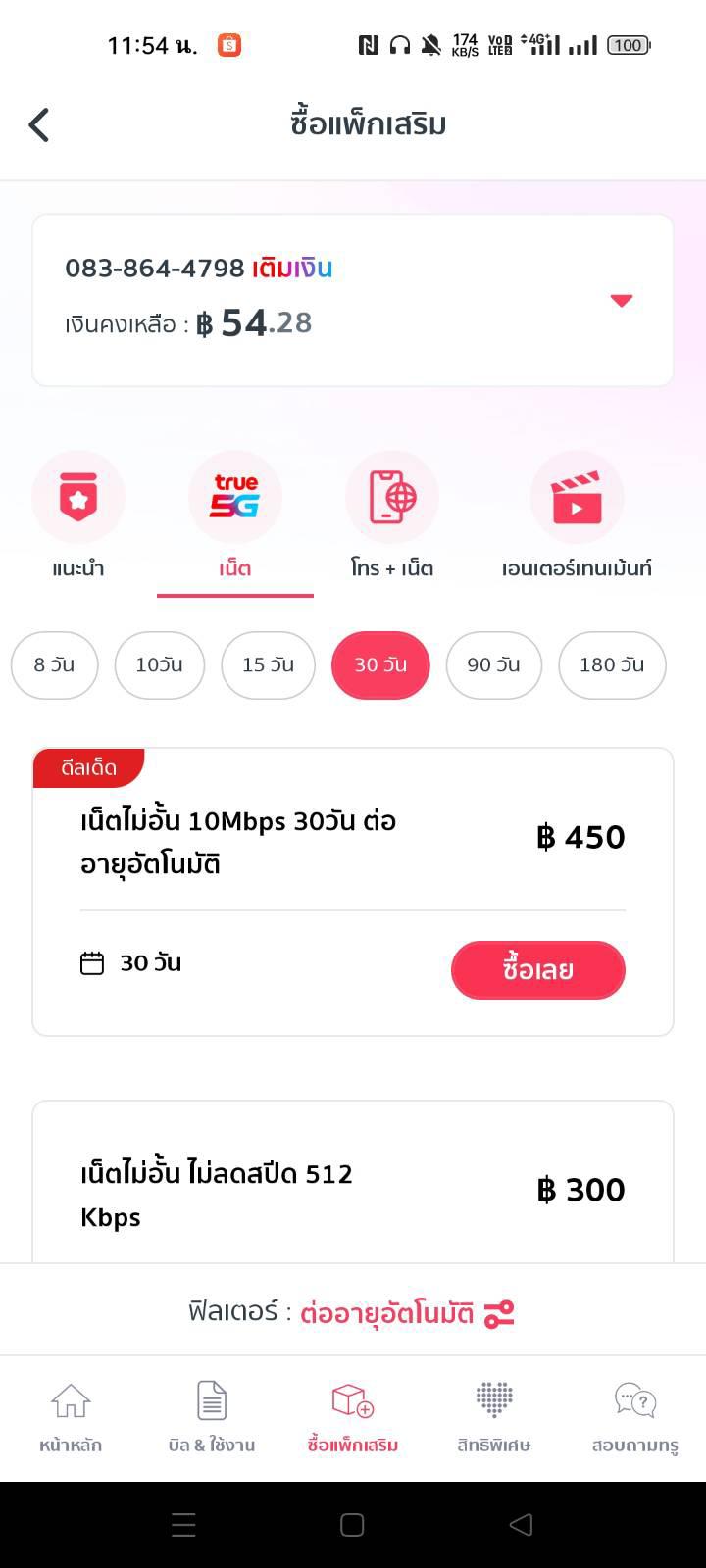Viewport: 706px width, 1568px height.
Task: Pick the 180 วัน duration chip
Action: (x=612, y=665)
